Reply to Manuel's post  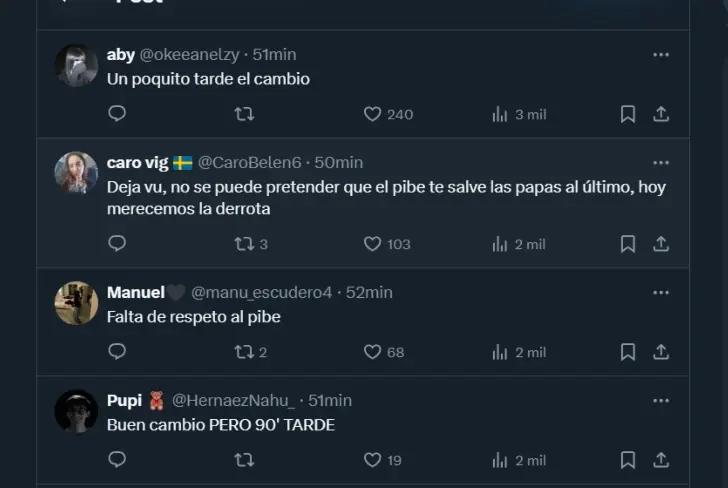point(117,352)
